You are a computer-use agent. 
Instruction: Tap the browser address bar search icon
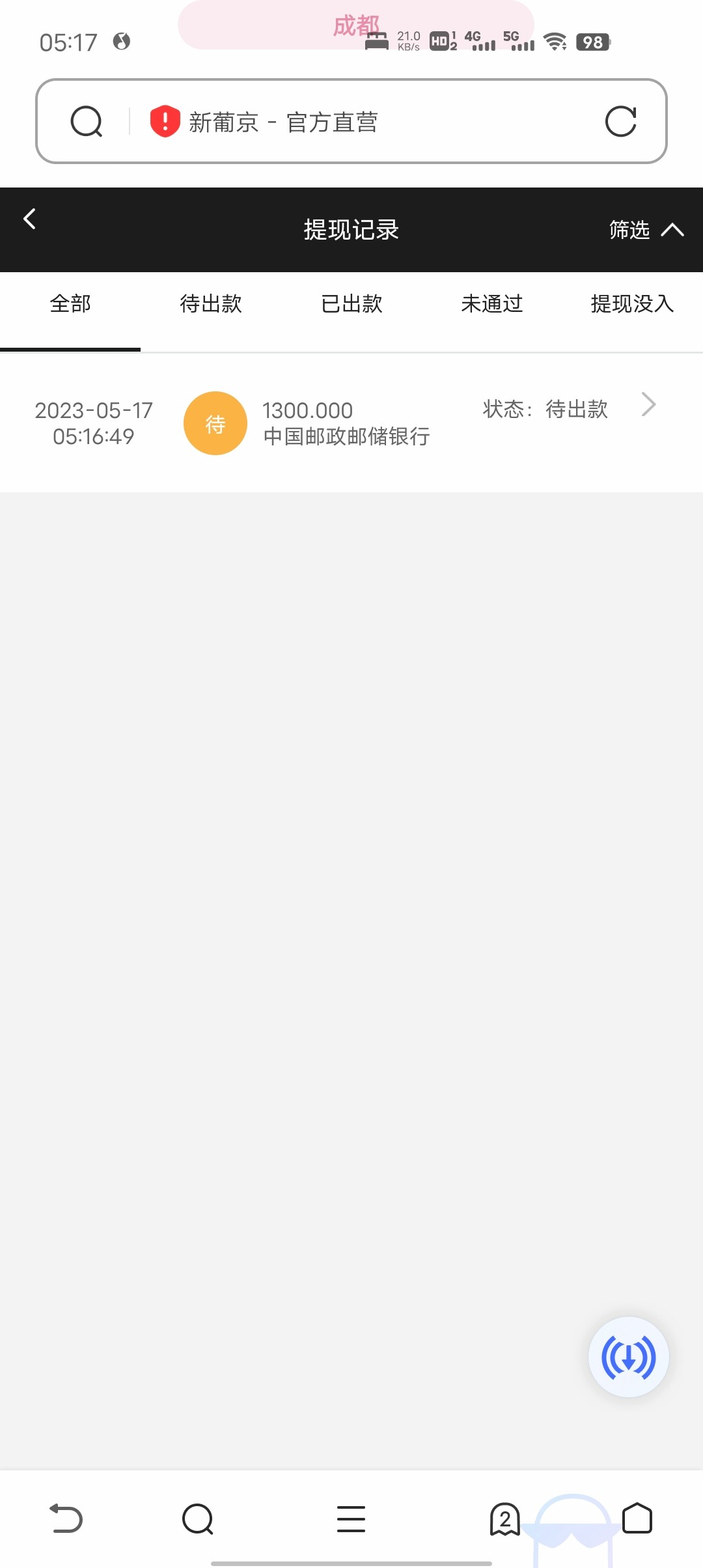click(x=87, y=122)
